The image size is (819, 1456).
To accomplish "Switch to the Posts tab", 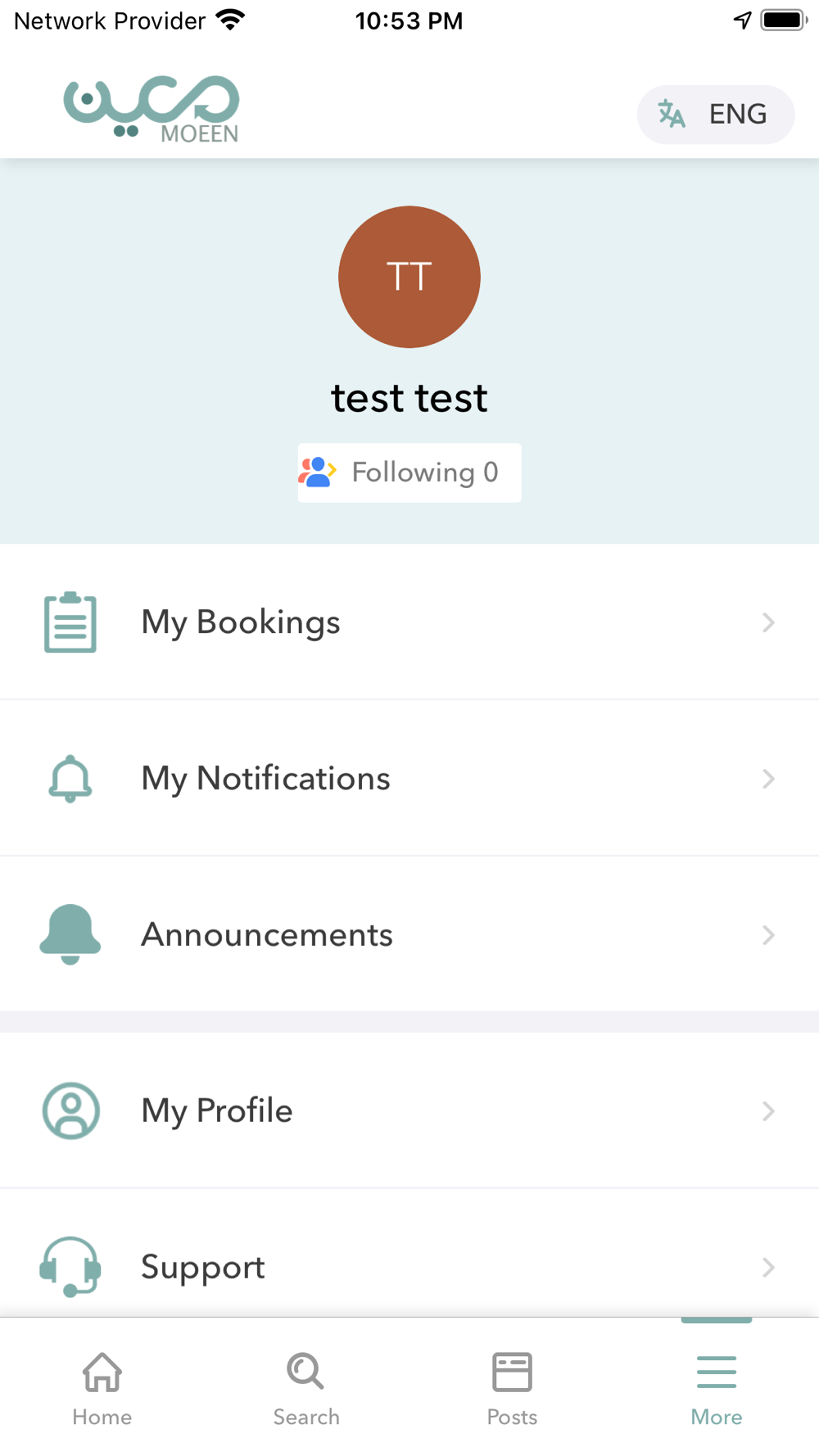I will tap(512, 1386).
